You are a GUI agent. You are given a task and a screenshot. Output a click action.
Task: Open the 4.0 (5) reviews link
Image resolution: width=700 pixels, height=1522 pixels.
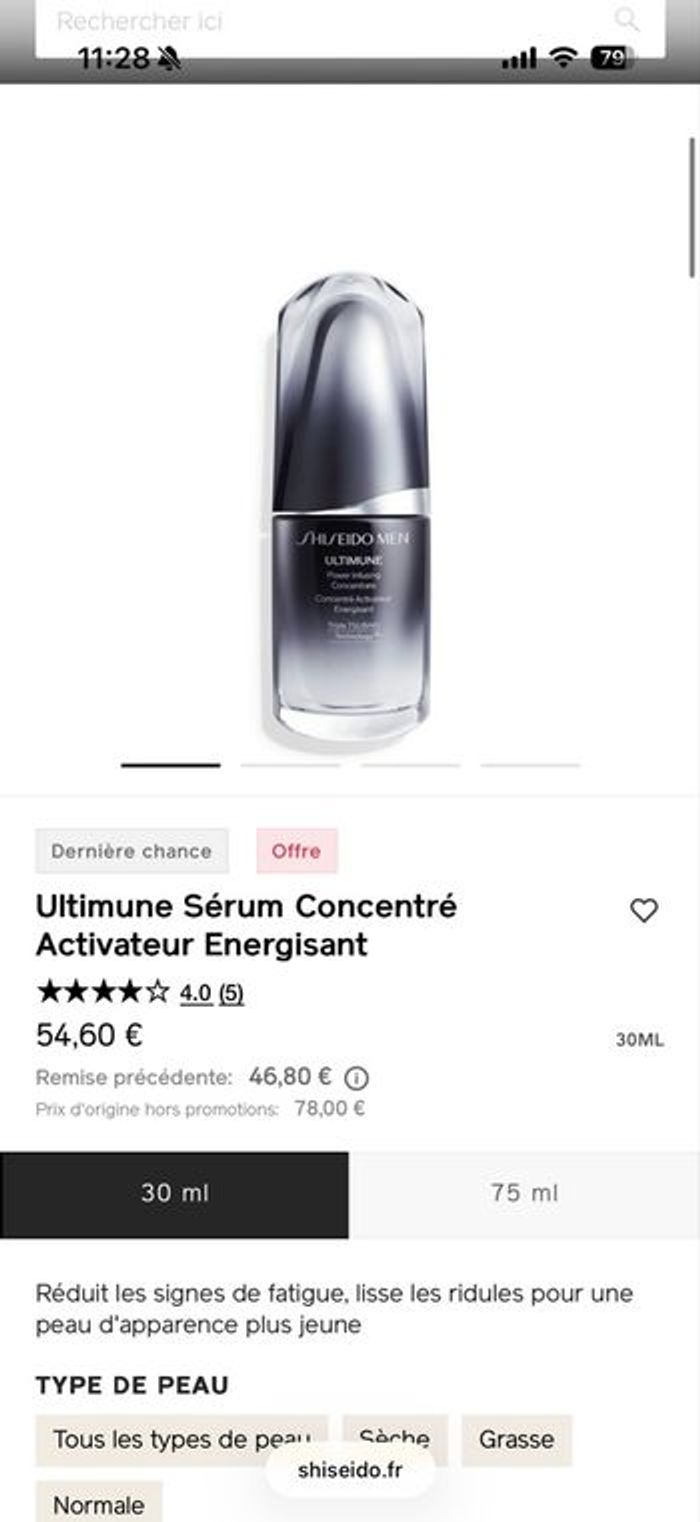point(211,993)
